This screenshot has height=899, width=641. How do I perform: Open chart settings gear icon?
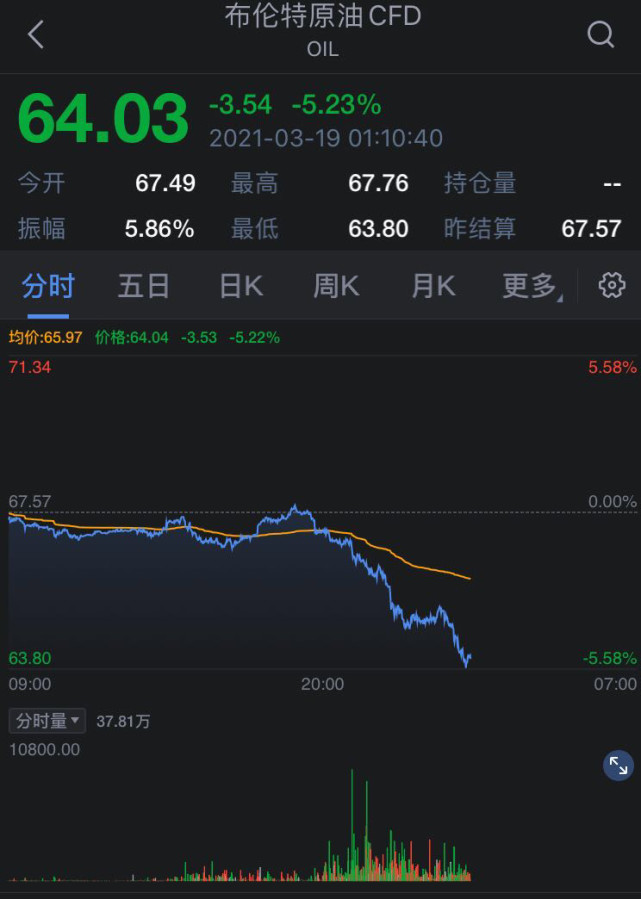click(x=611, y=286)
